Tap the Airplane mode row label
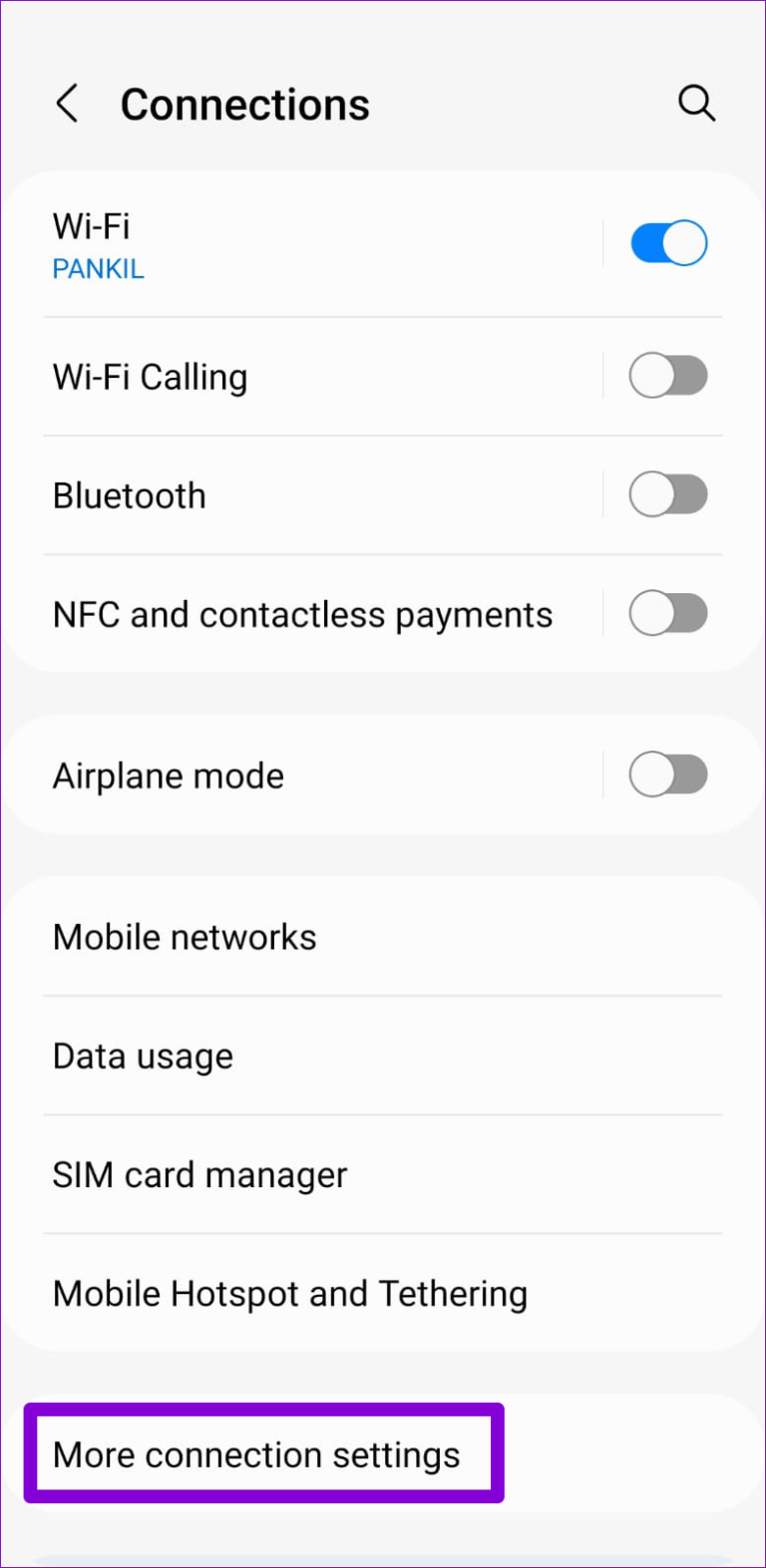Viewport: 766px width, 1568px height. coord(168,775)
